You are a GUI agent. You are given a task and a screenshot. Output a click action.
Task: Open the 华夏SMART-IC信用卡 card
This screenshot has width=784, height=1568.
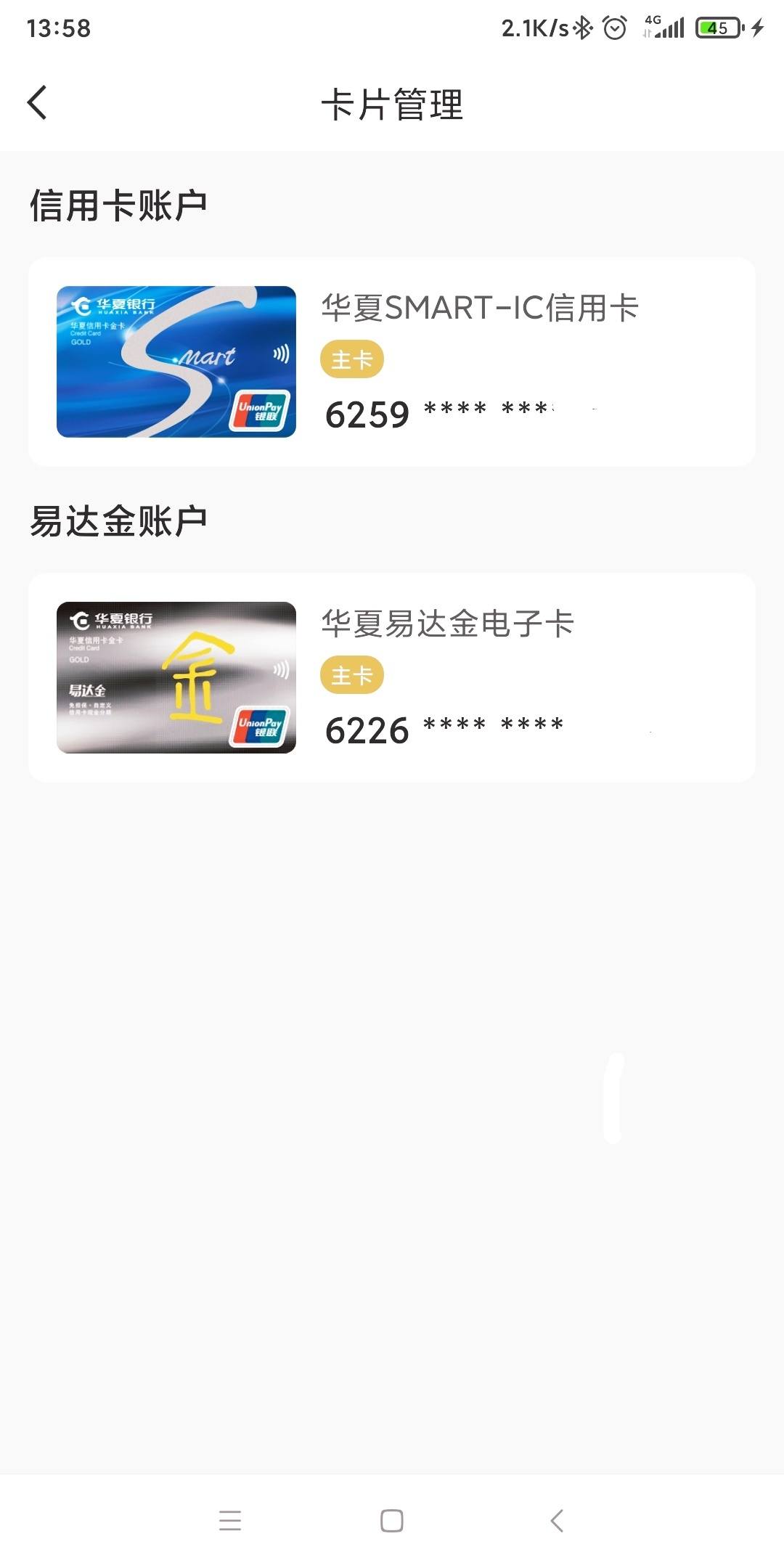pyautogui.click(x=392, y=362)
